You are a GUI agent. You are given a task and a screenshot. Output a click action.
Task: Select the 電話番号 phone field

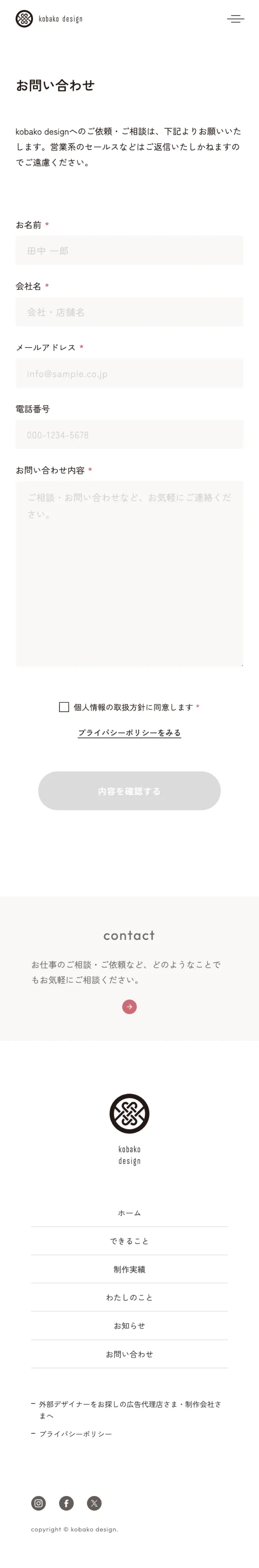129,435
